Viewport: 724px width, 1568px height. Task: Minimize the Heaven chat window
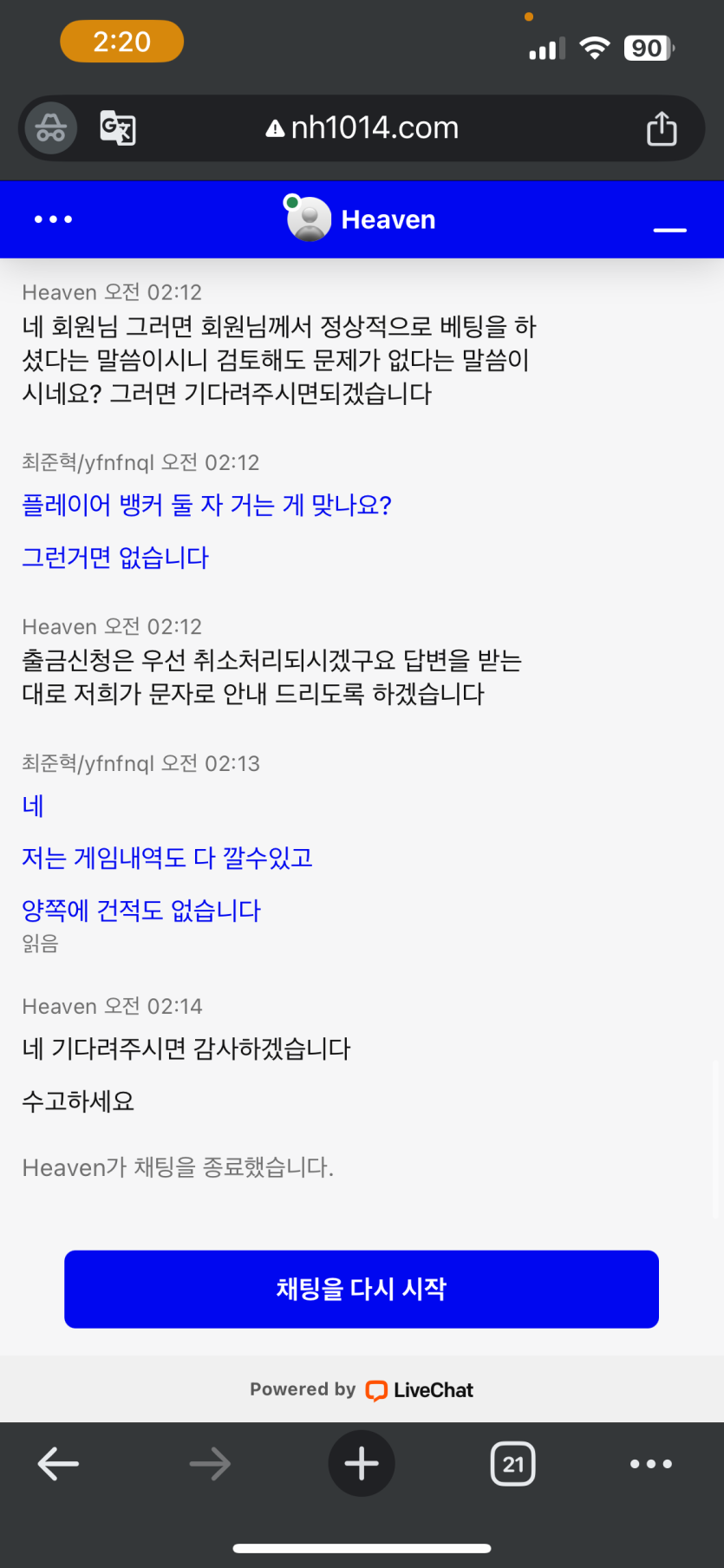point(669,229)
